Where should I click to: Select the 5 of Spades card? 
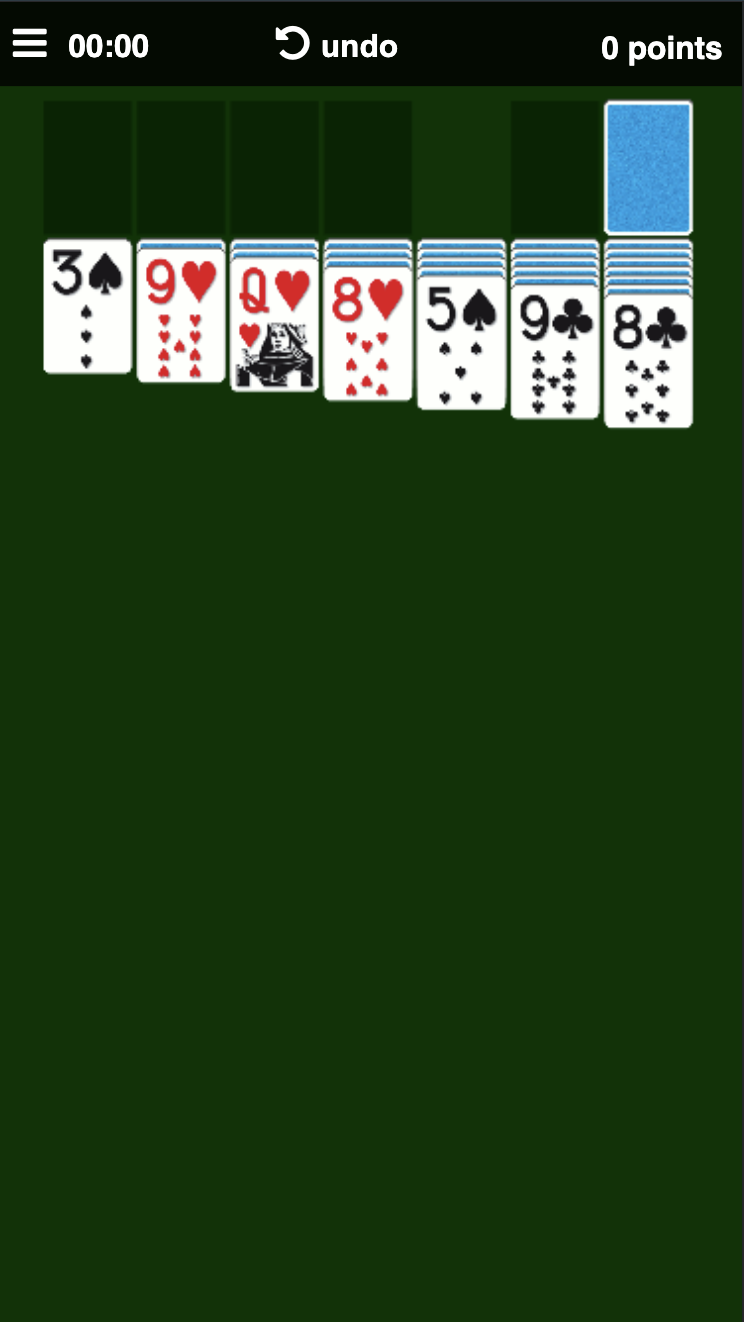[461, 345]
